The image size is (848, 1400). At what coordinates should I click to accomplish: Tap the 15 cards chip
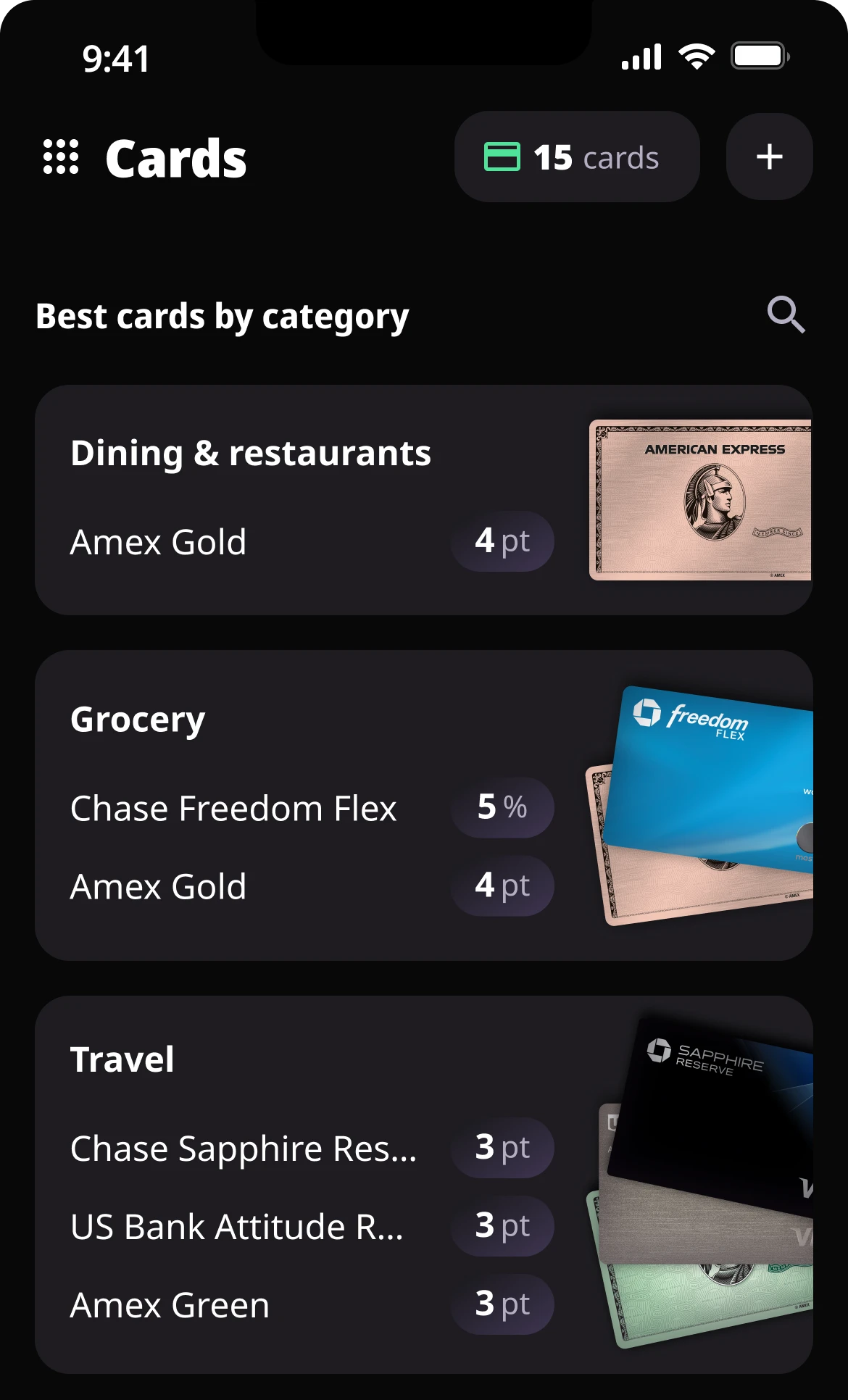click(576, 157)
